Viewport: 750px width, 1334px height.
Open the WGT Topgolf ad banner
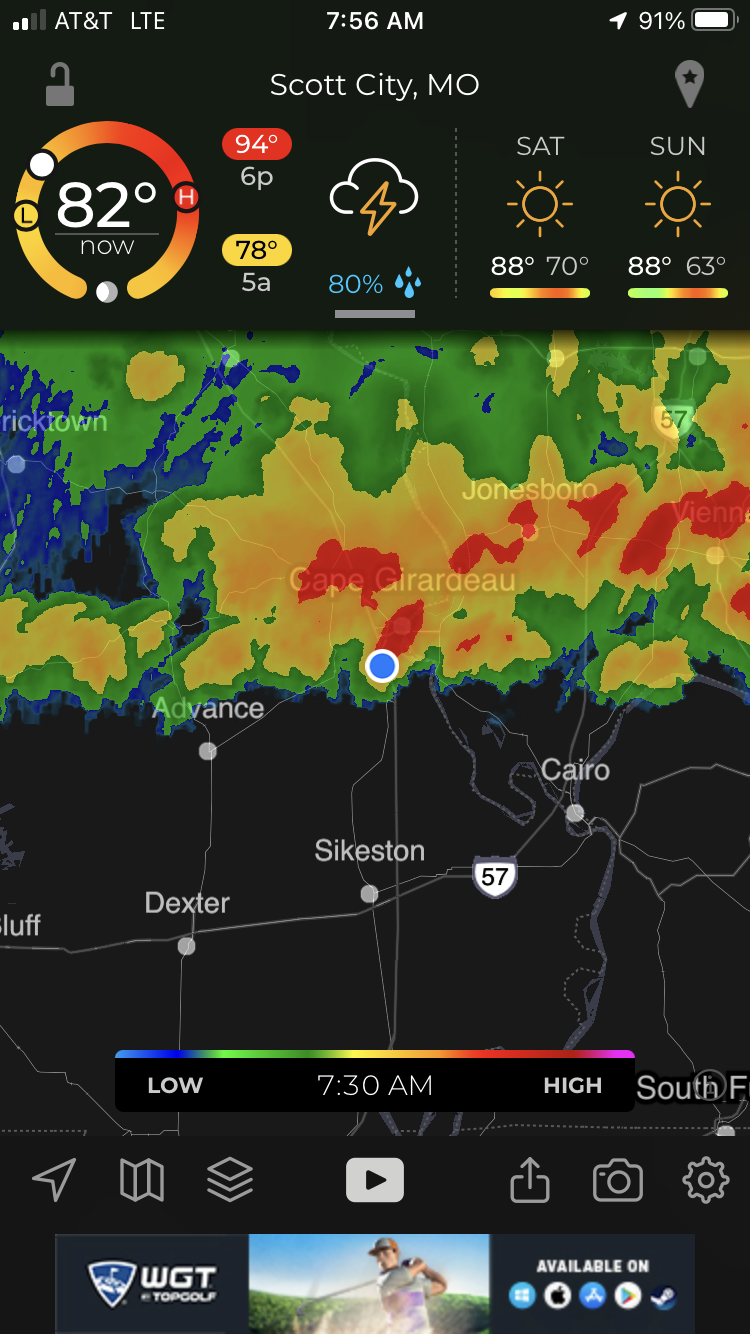(x=375, y=1284)
